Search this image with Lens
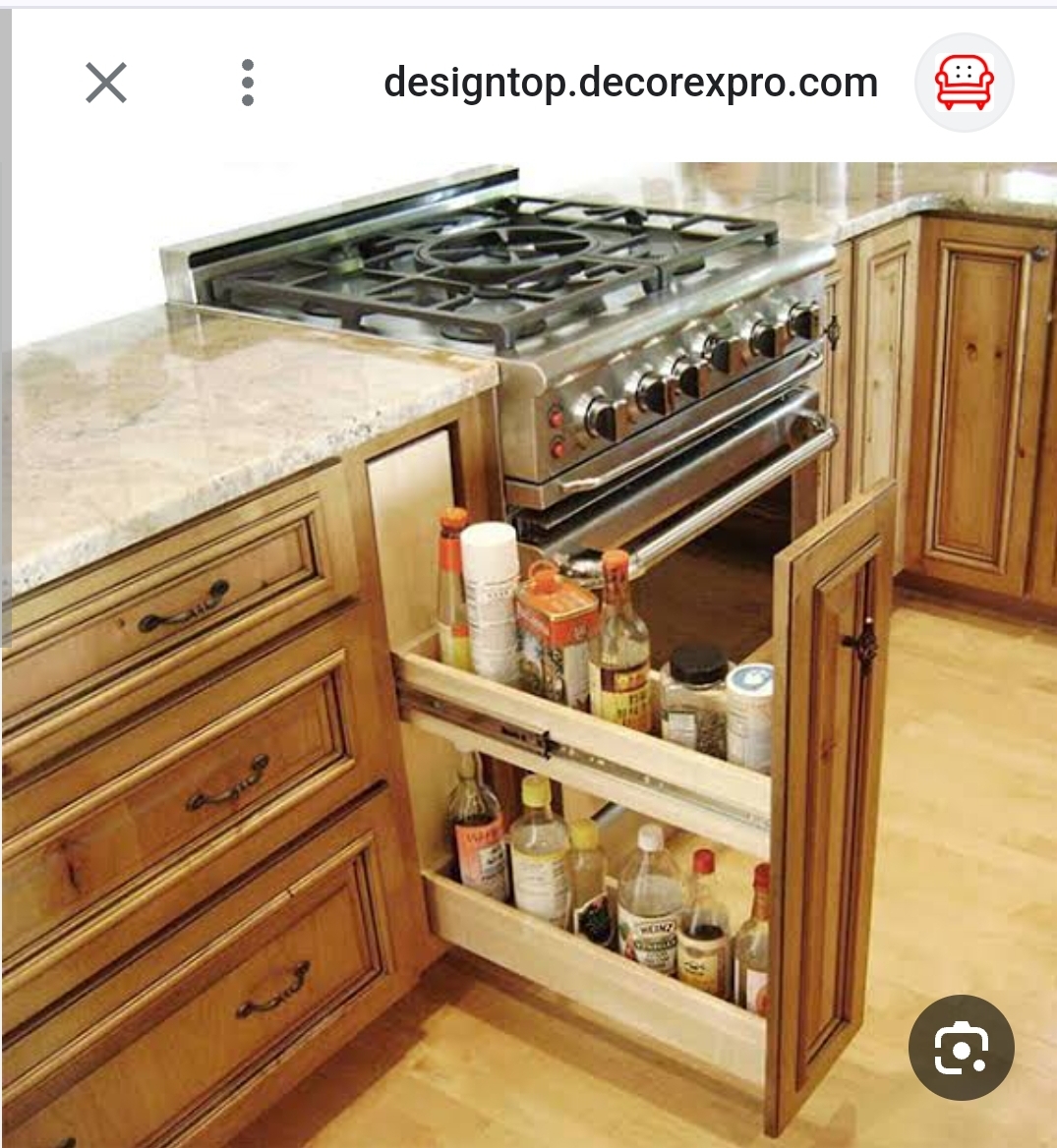This screenshot has height=1148, width=1057. (961, 1048)
